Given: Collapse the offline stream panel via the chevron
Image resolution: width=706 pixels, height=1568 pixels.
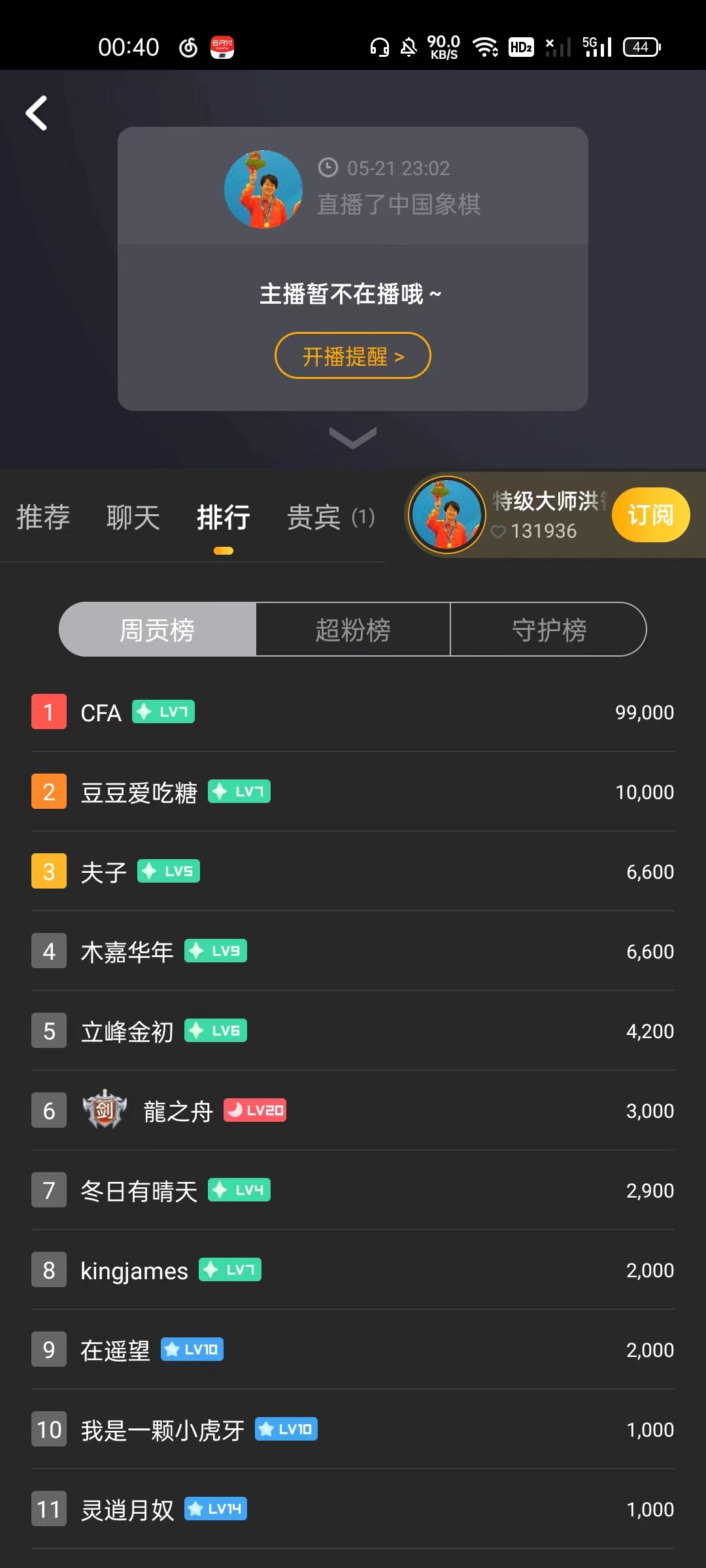Looking at the screenshot, I should (353, 438).
